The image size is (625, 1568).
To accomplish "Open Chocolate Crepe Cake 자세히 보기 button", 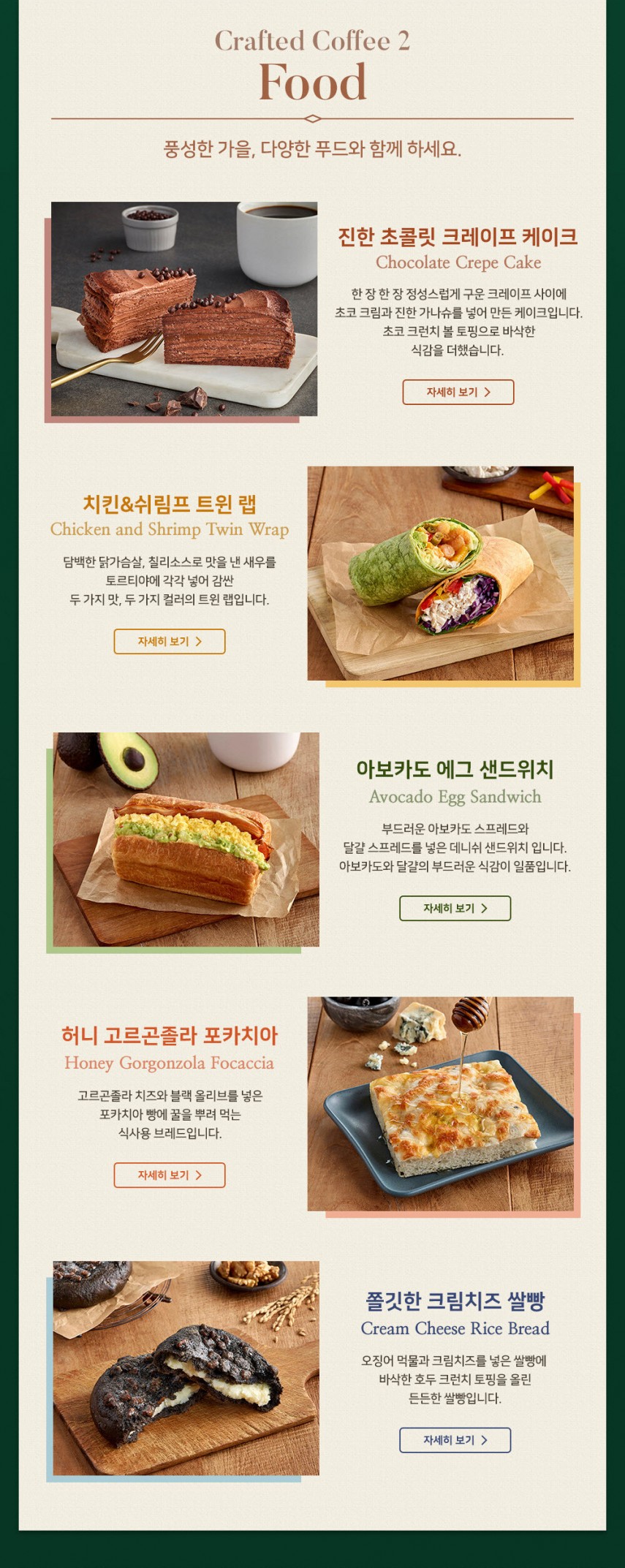I will [458, 392].
